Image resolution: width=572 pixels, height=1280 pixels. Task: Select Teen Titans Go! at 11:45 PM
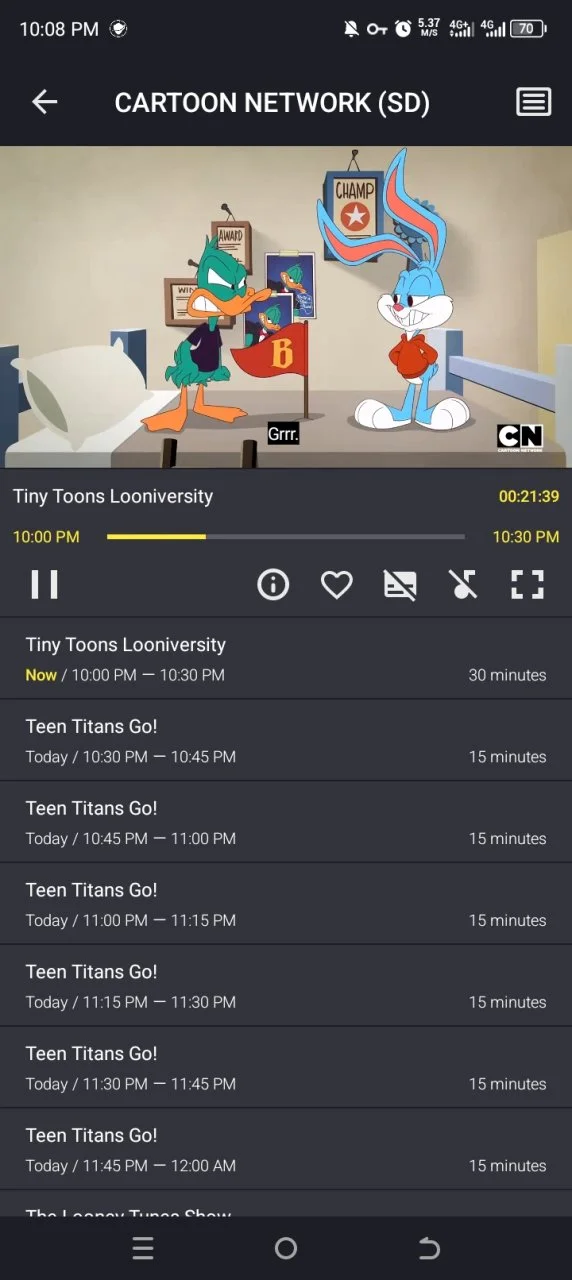point(286,1150)
